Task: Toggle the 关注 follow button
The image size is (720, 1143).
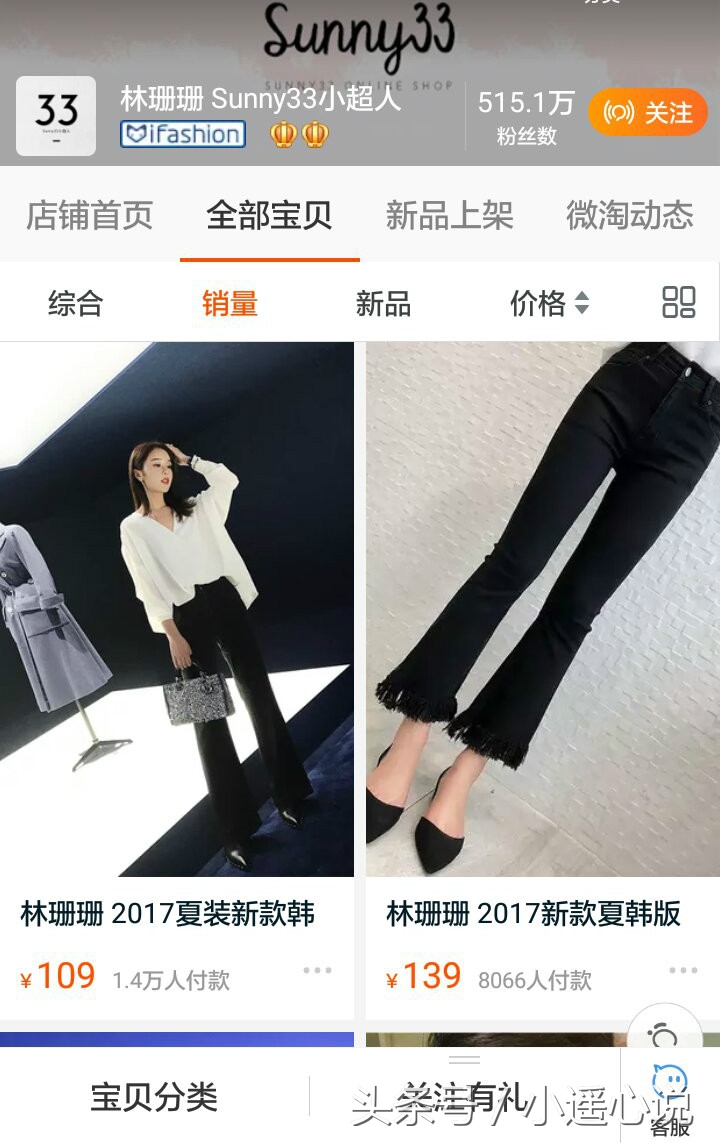Action: pos(647,113)
